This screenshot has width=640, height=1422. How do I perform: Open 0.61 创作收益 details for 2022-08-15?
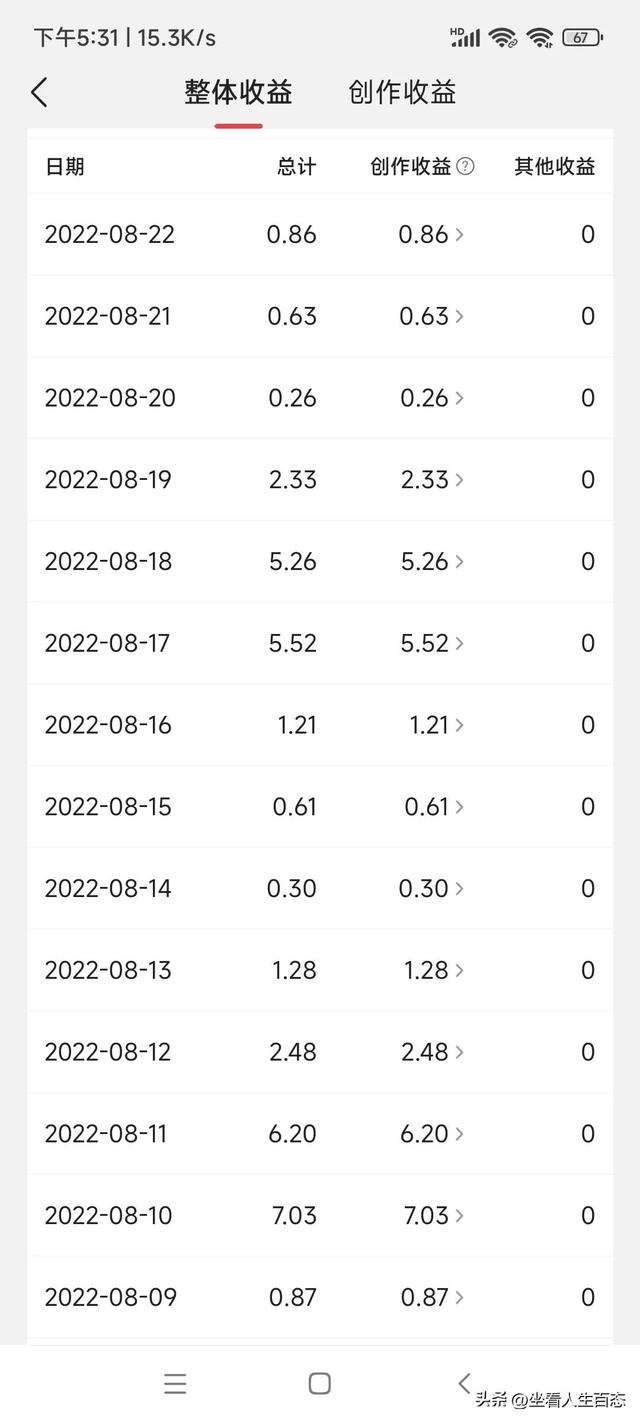[x=434, y=807]
